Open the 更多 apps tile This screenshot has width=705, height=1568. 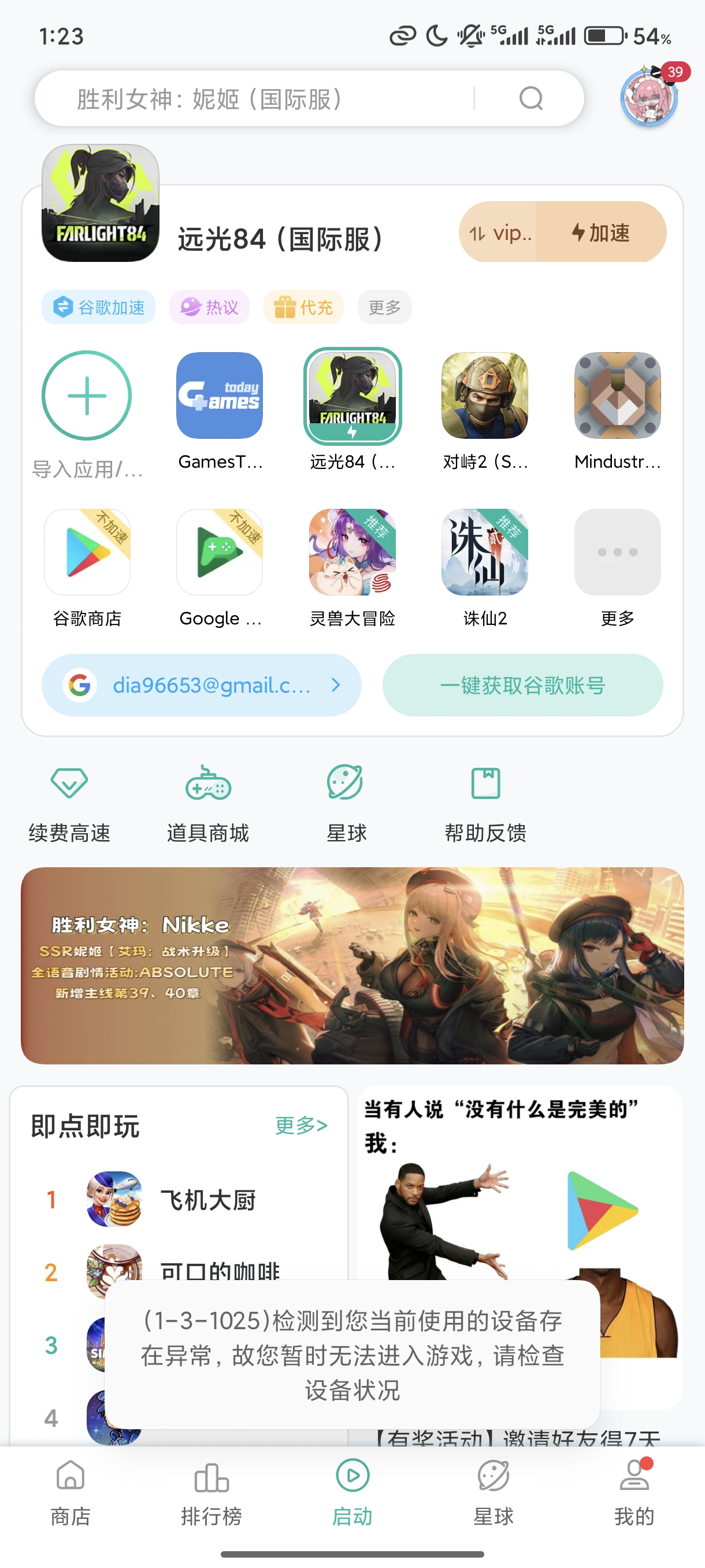[617, 553]
